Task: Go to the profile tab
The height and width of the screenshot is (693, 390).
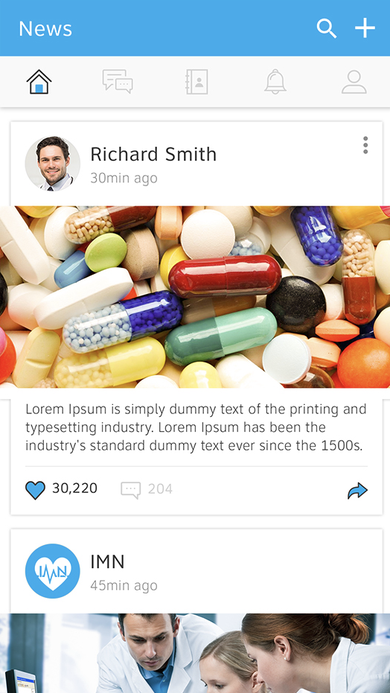Action: [354, 82]
